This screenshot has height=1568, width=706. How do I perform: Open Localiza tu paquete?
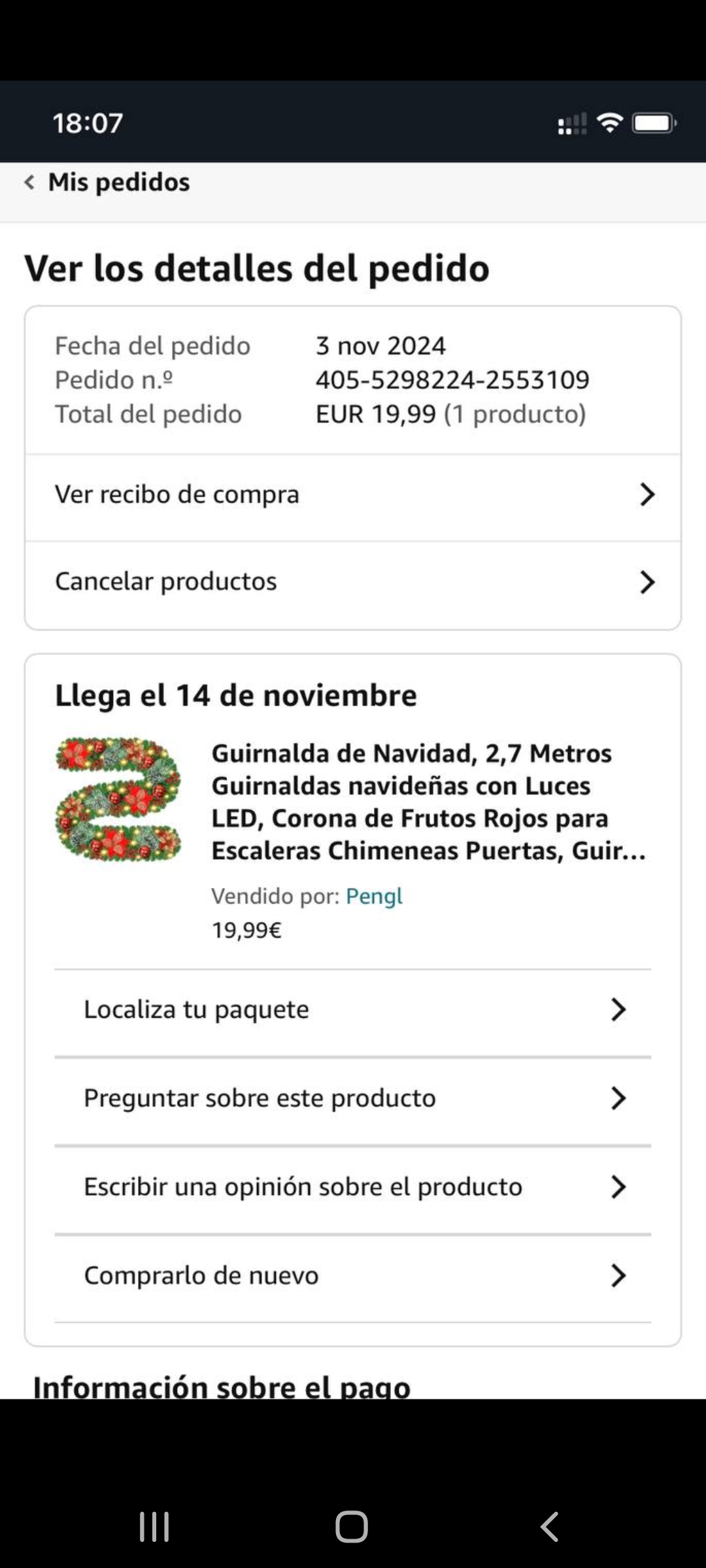353,1010
